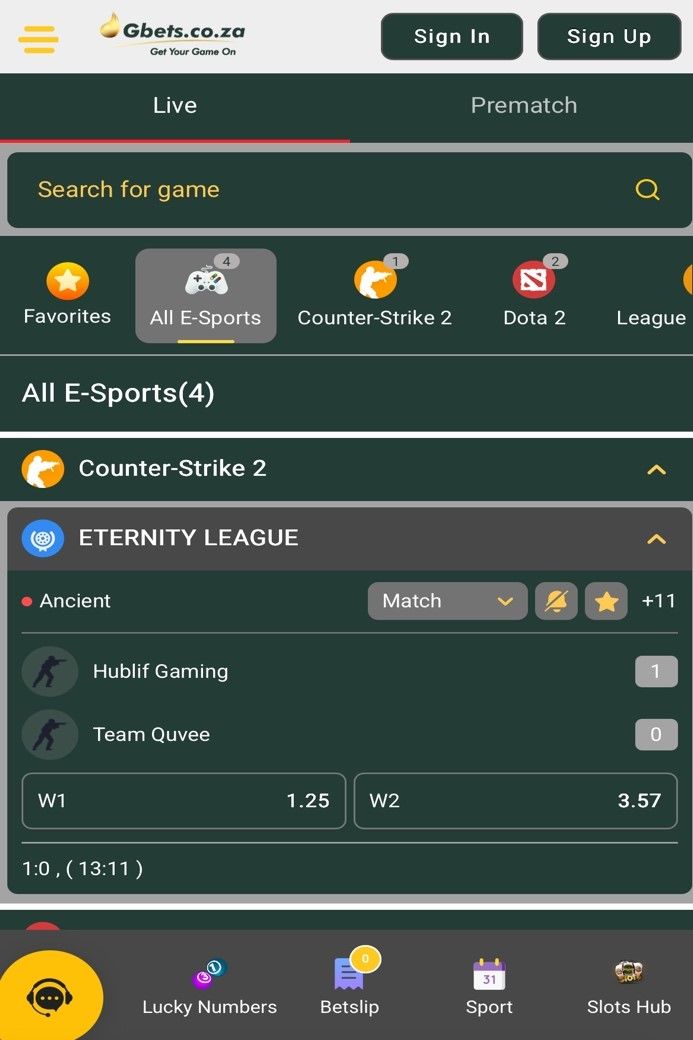
Task: Open the Match market dropdown
Action: 447,601
